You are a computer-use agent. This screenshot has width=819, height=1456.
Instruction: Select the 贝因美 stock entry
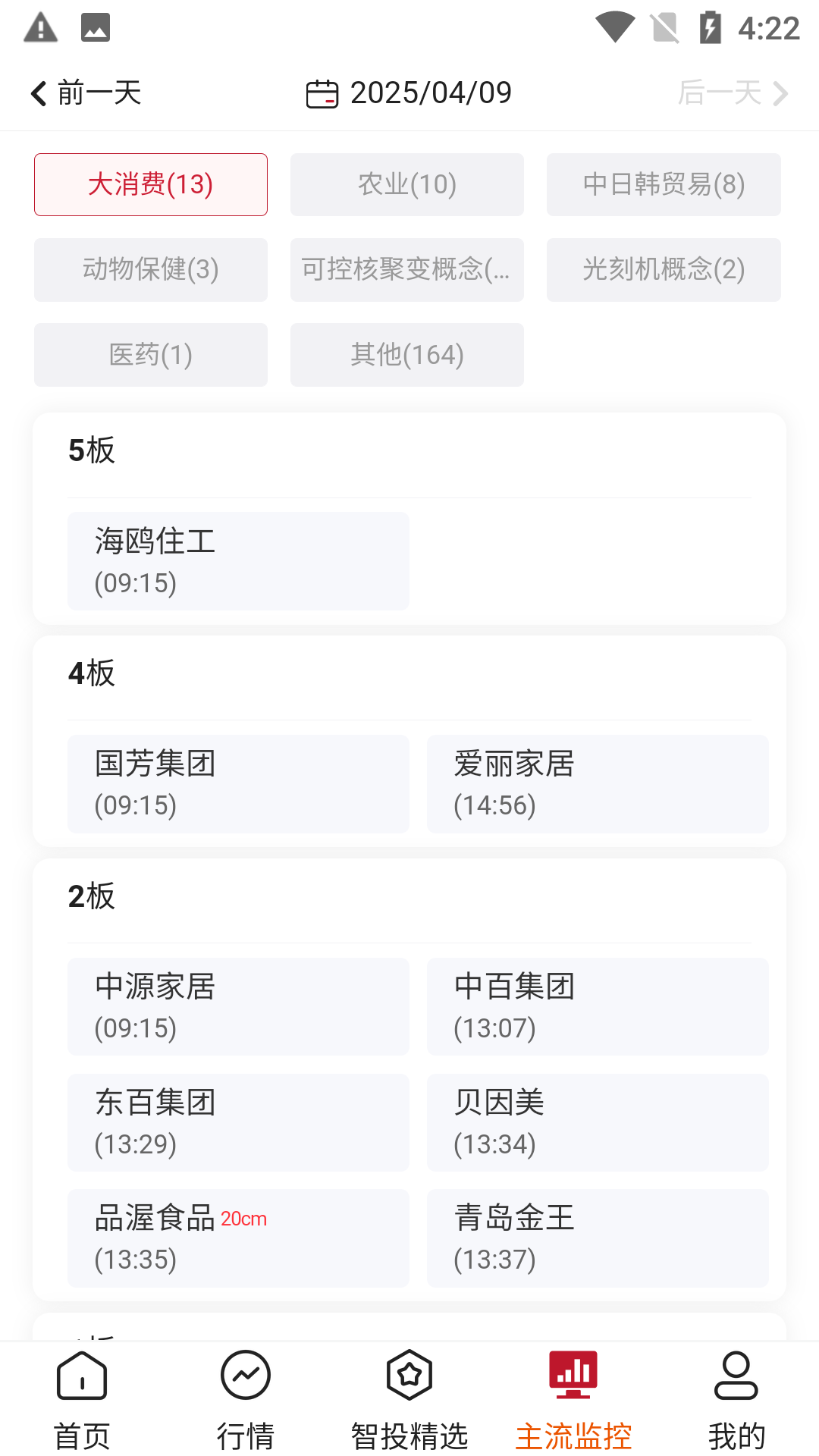(x=598, y=1122)
